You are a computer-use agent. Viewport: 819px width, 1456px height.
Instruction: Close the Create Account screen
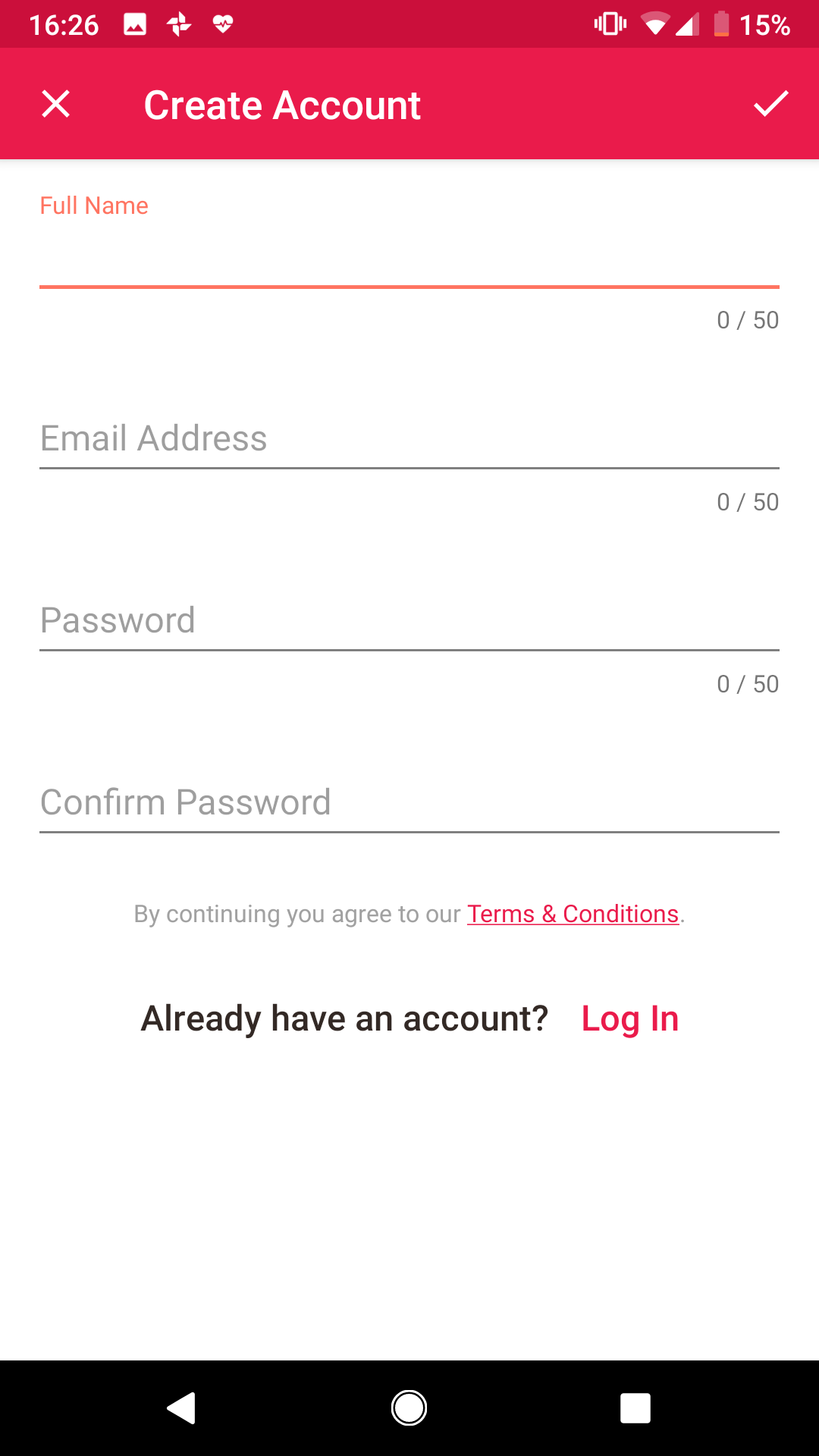(x=55, y=104)
